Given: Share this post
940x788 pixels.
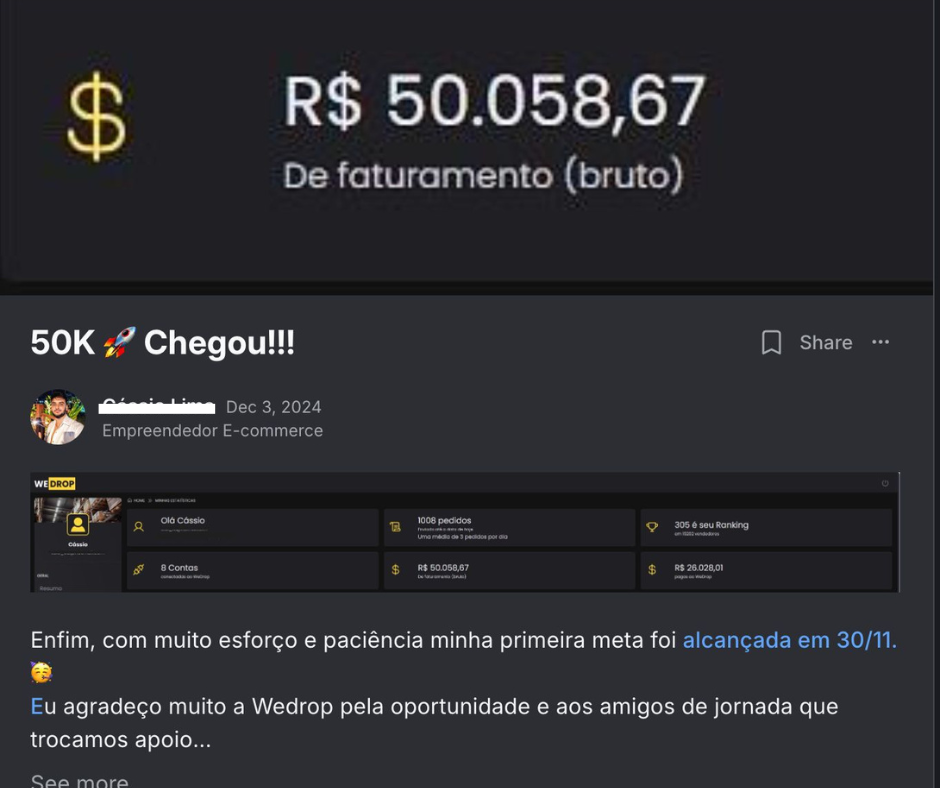Looking at the screenshot, I should 825,343.
